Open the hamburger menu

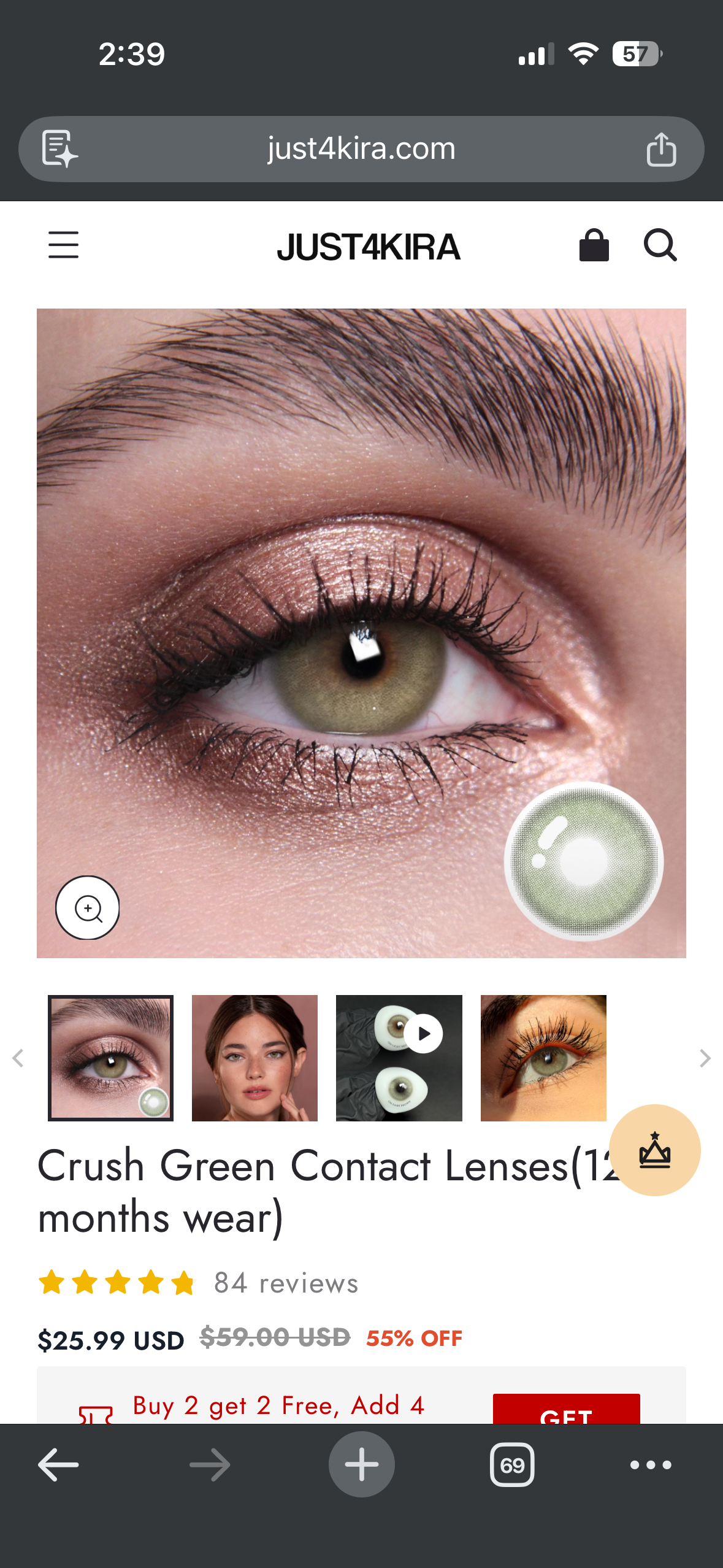pyautogui.click(x=64, y=245)
